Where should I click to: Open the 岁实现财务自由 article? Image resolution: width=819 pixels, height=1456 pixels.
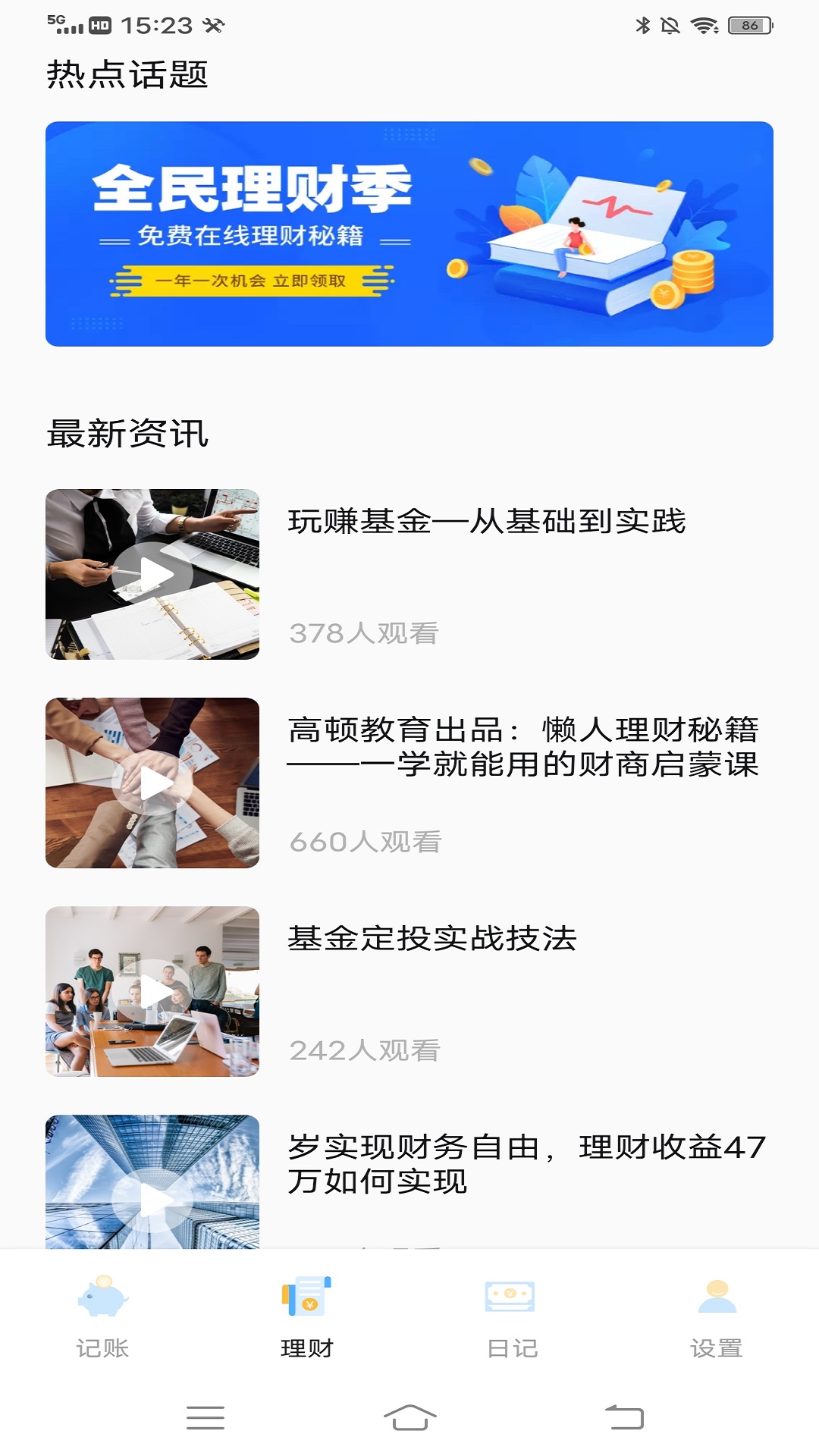(526, 1164)
